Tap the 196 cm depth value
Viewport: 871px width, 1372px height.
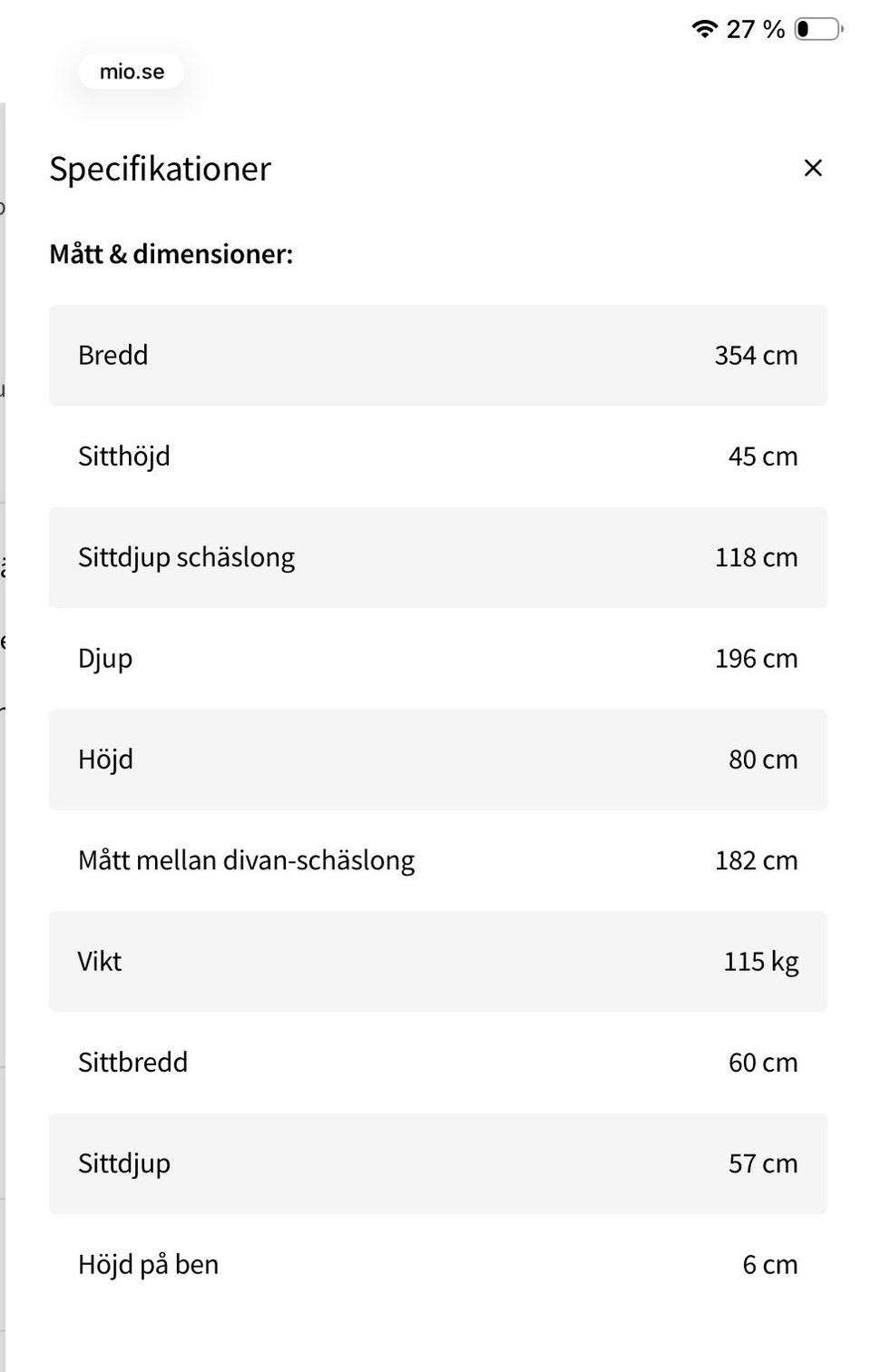point(756,658)
